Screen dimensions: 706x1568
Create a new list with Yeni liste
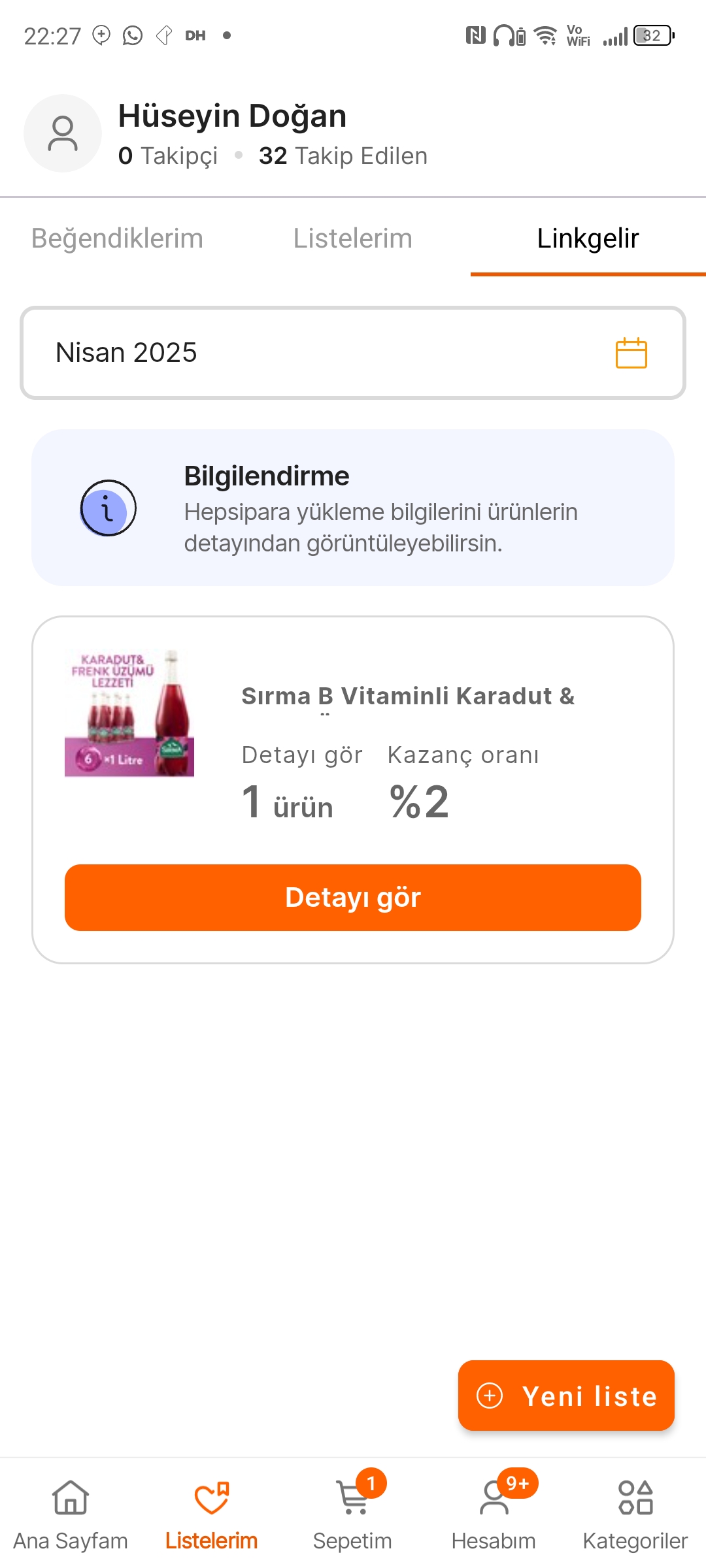coord(566,1396)
